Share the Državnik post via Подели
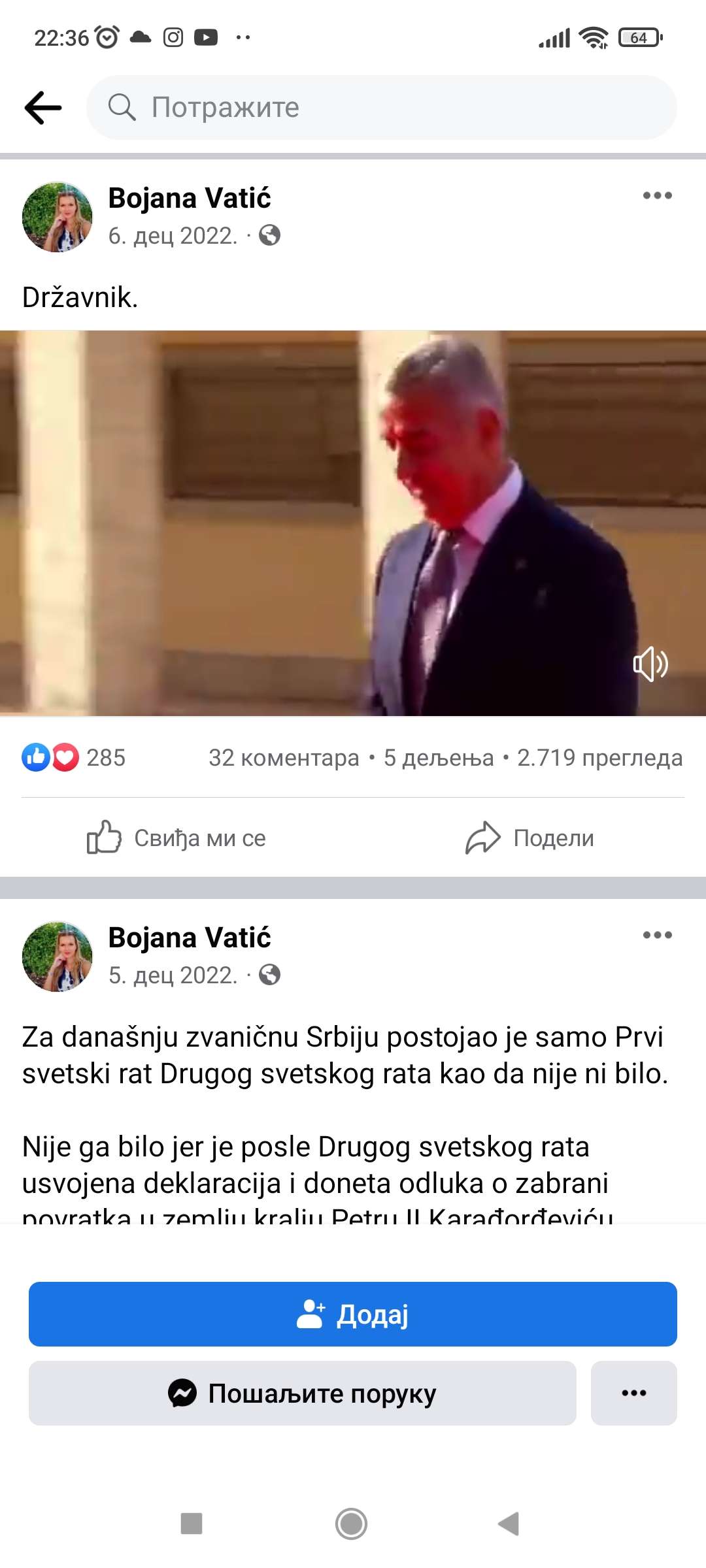 point(529,838)
